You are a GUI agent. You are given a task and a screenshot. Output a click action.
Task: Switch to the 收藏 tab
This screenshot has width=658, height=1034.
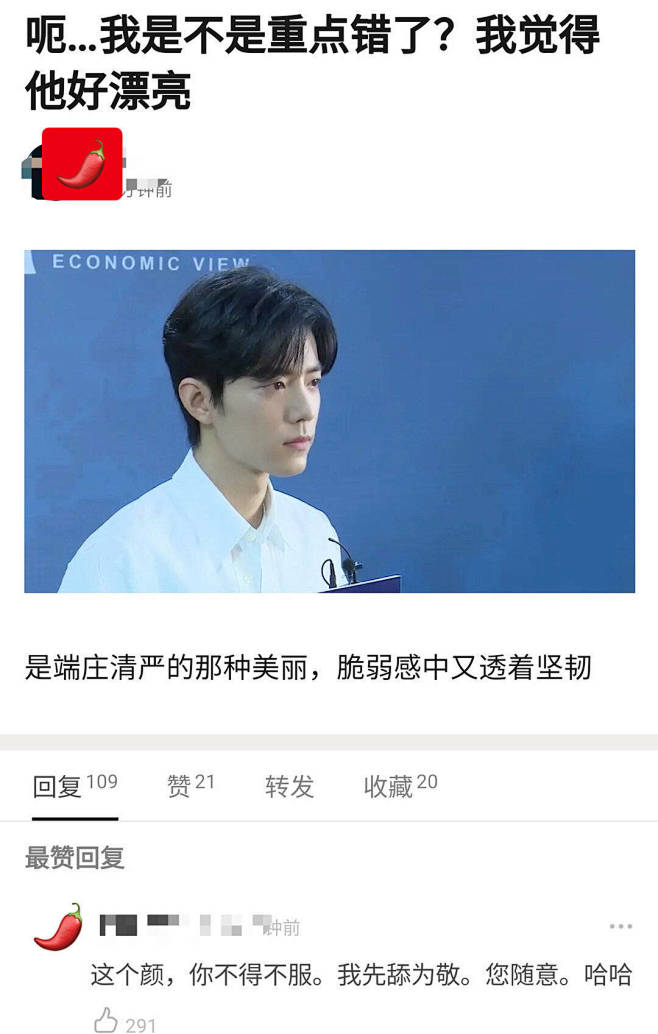point(400,787)
